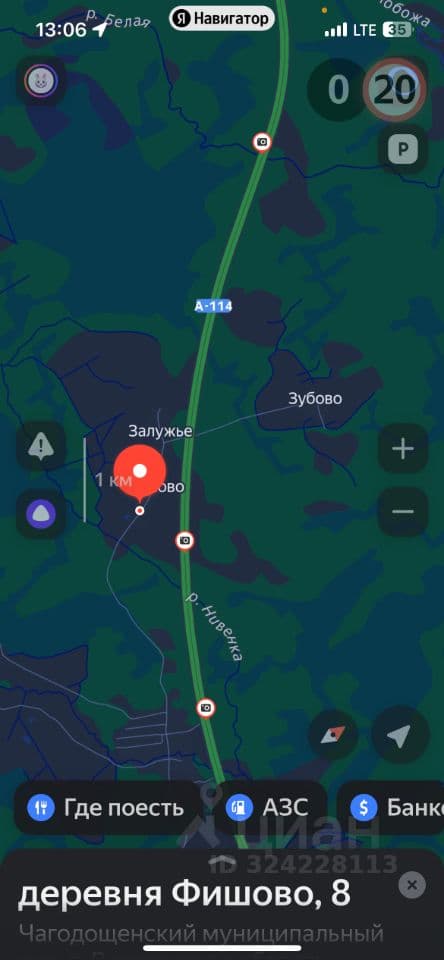444x960 pixels.
Task: Zoom in the map with plus
Action: [403, 449]
